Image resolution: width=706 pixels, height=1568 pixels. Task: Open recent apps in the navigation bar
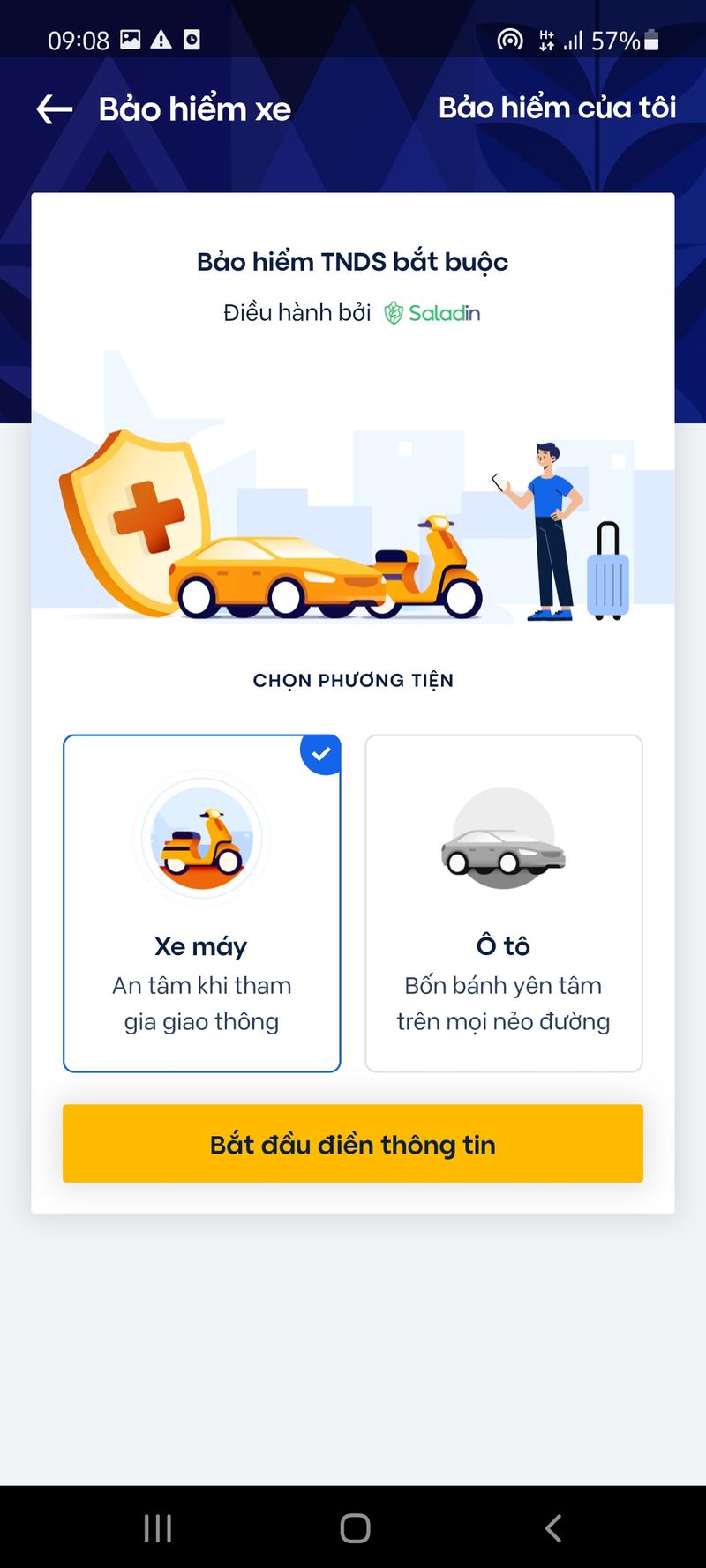(158, 1527)
